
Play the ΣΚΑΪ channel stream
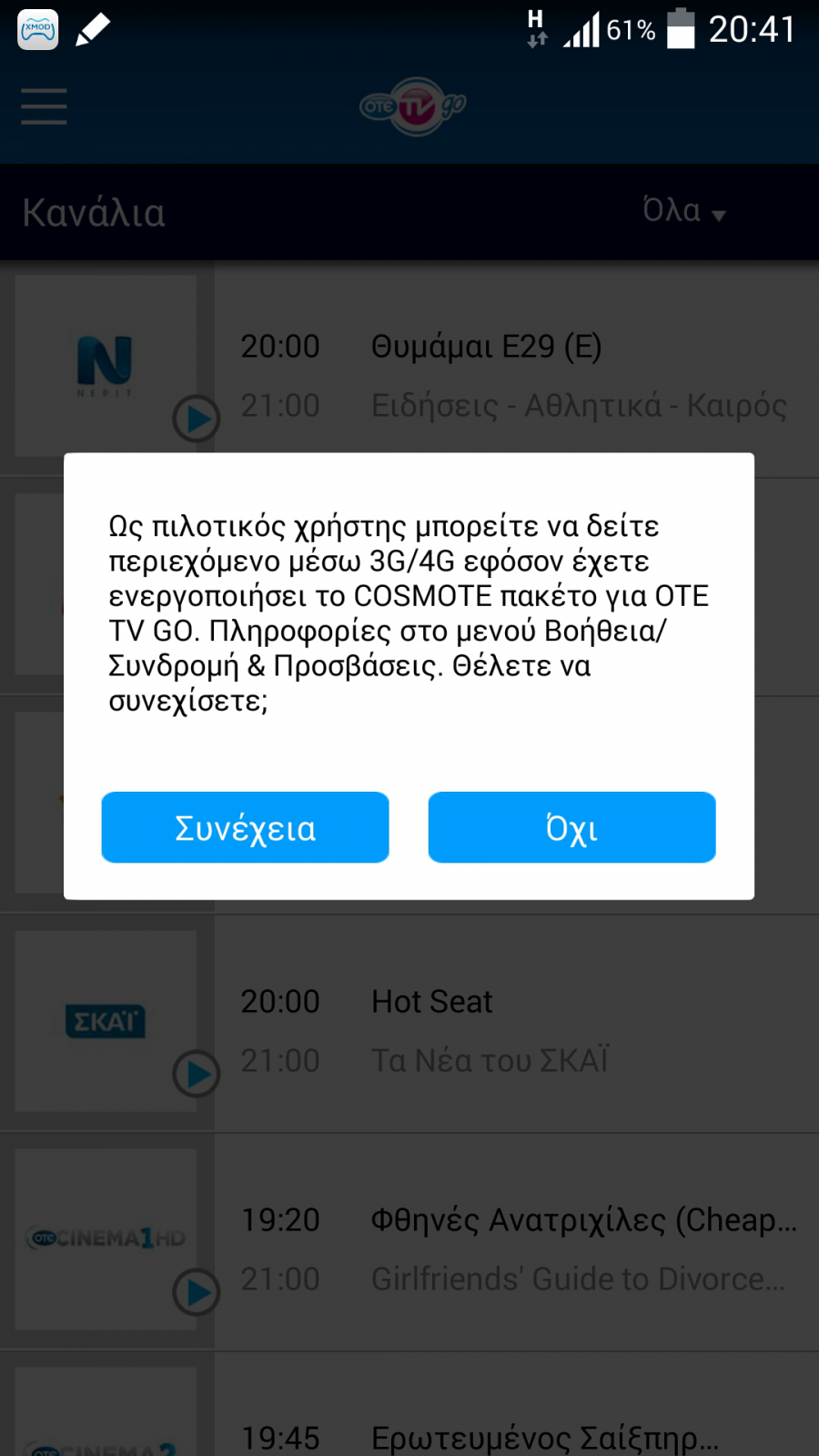(197, 1074)
